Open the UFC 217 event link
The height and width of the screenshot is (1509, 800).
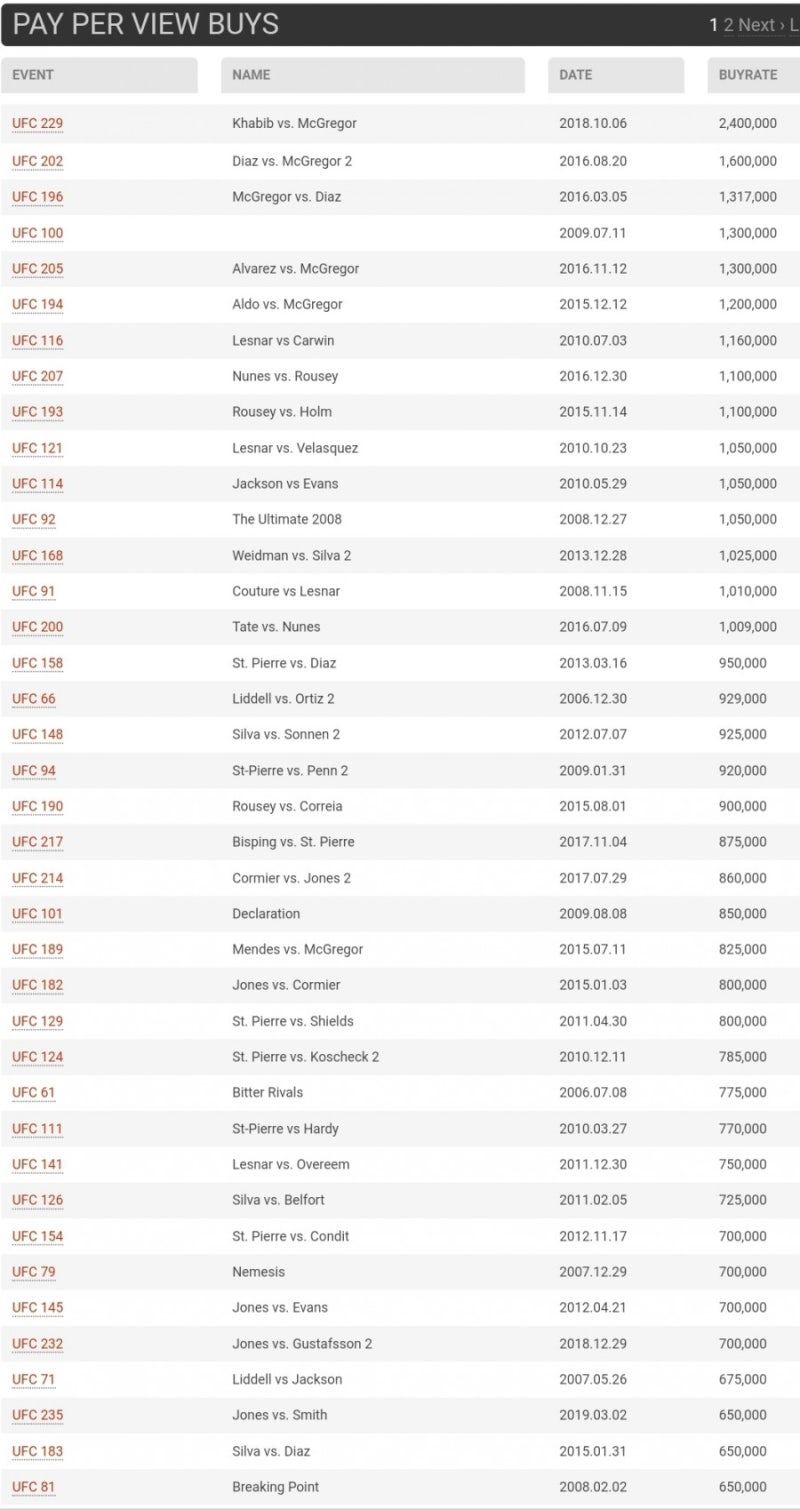pos(38,842)
